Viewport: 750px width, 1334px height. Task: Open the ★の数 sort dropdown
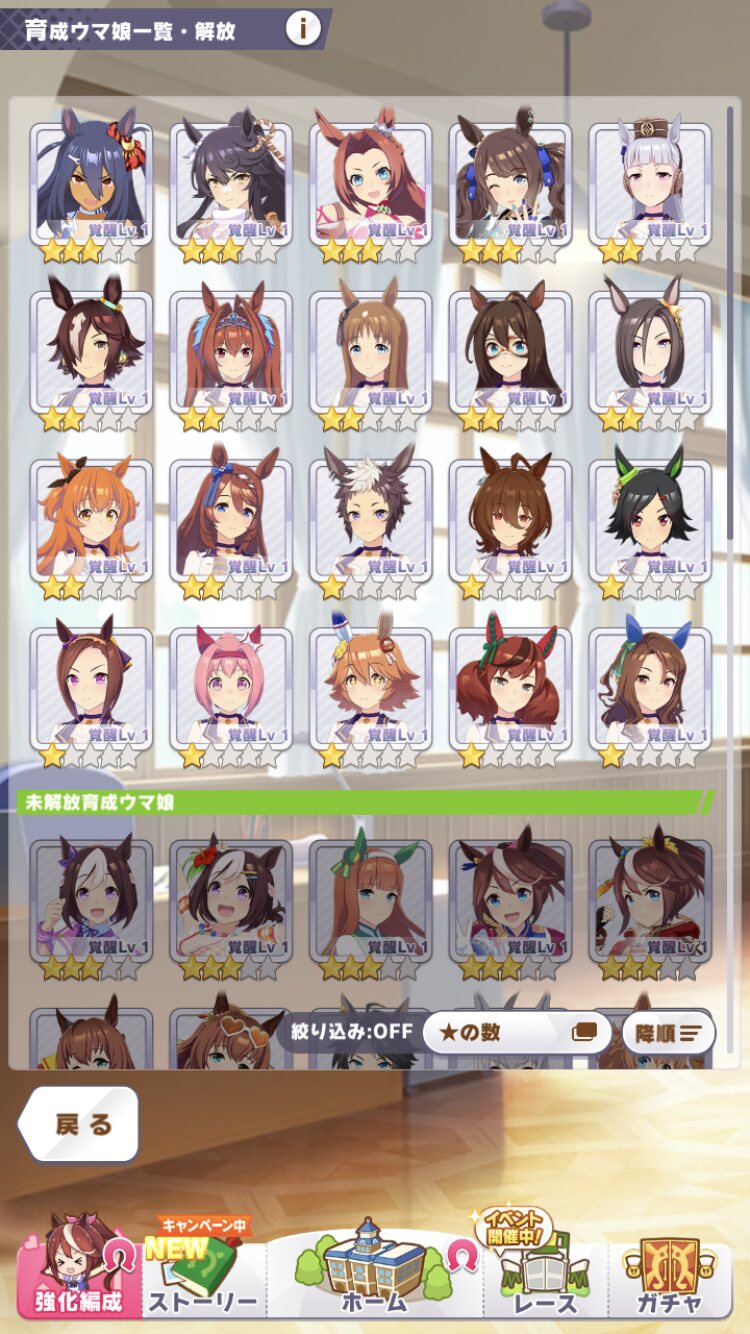click(x=516, y=1032)
